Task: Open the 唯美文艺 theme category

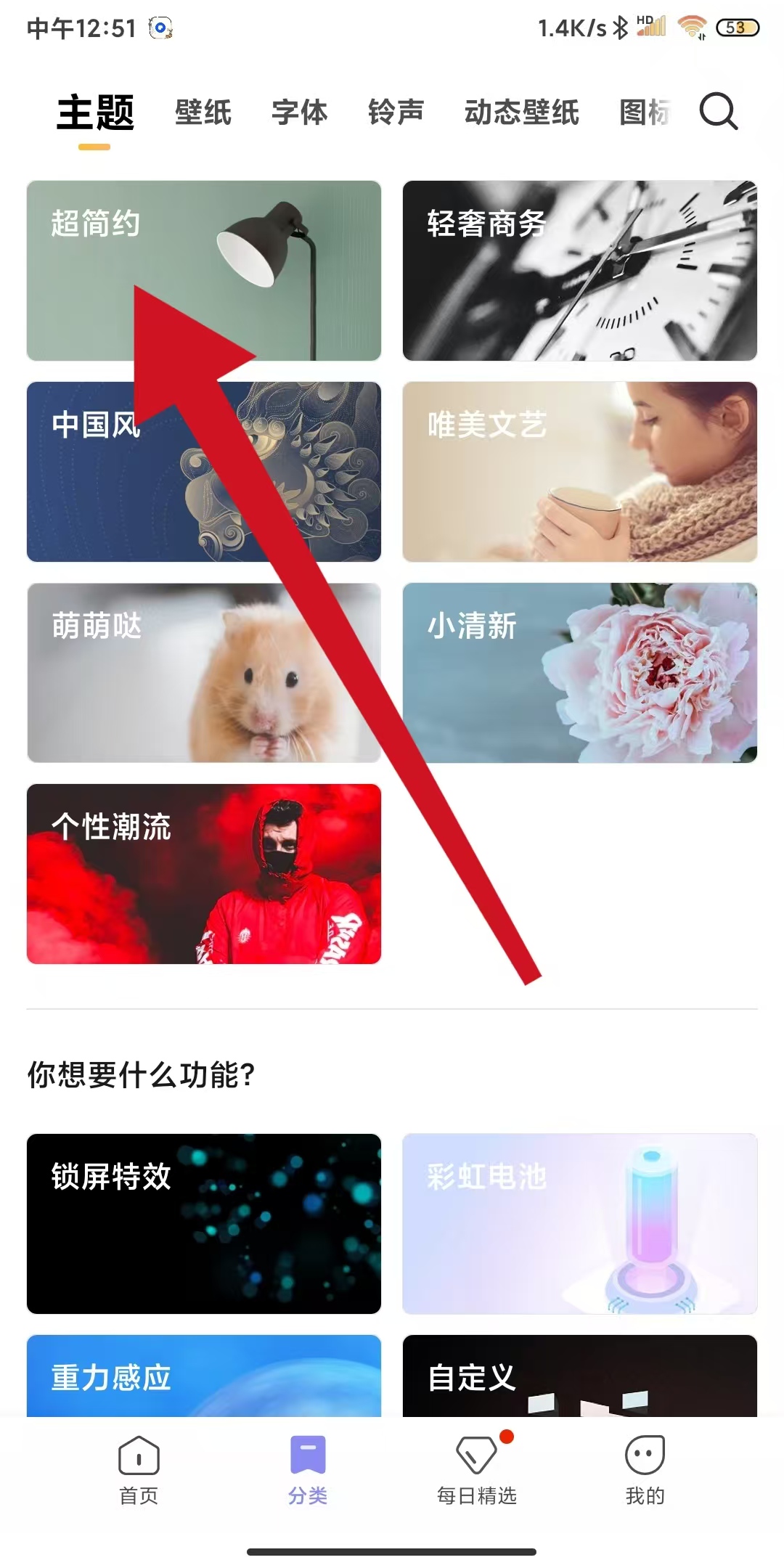Action: [x=579, y=471]
